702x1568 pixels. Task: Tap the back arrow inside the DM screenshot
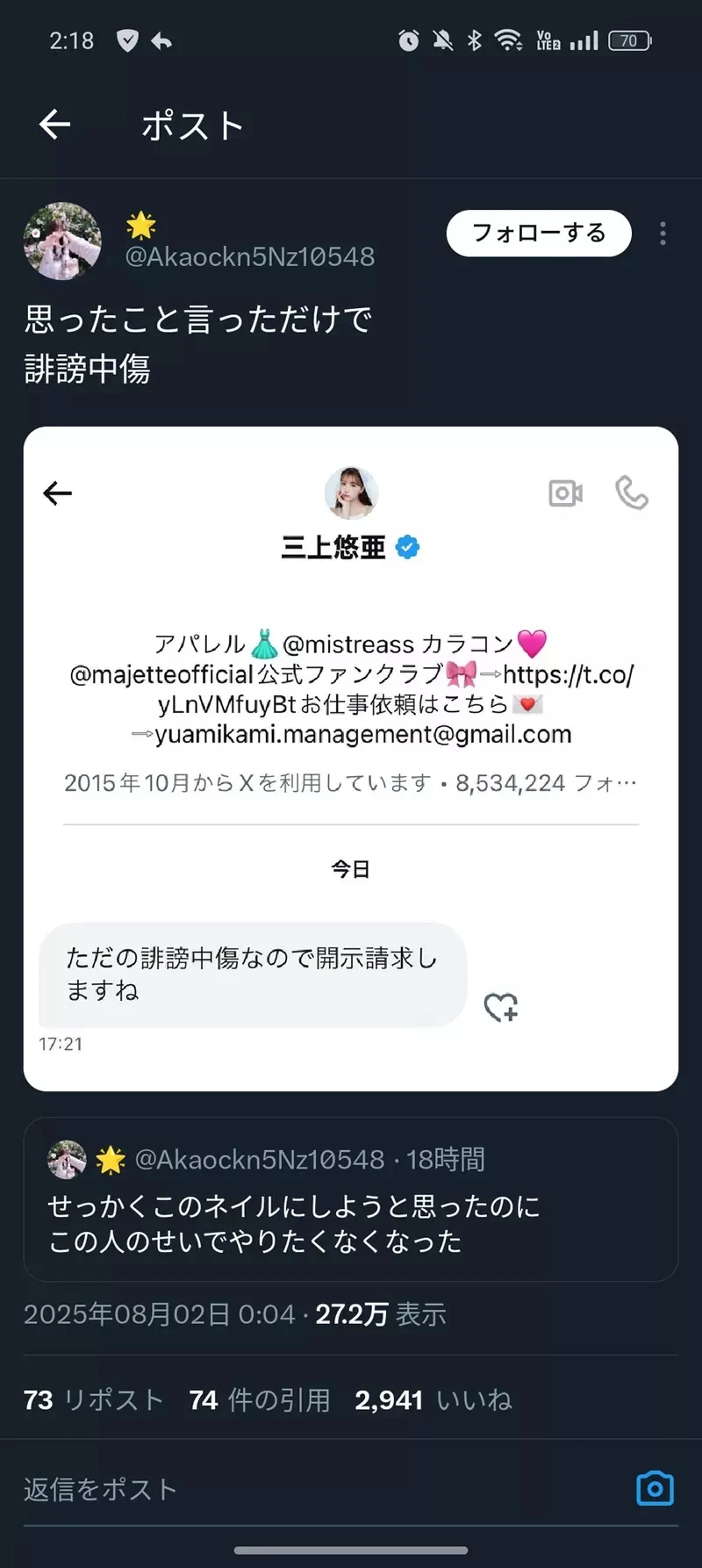tap(56, 493)
